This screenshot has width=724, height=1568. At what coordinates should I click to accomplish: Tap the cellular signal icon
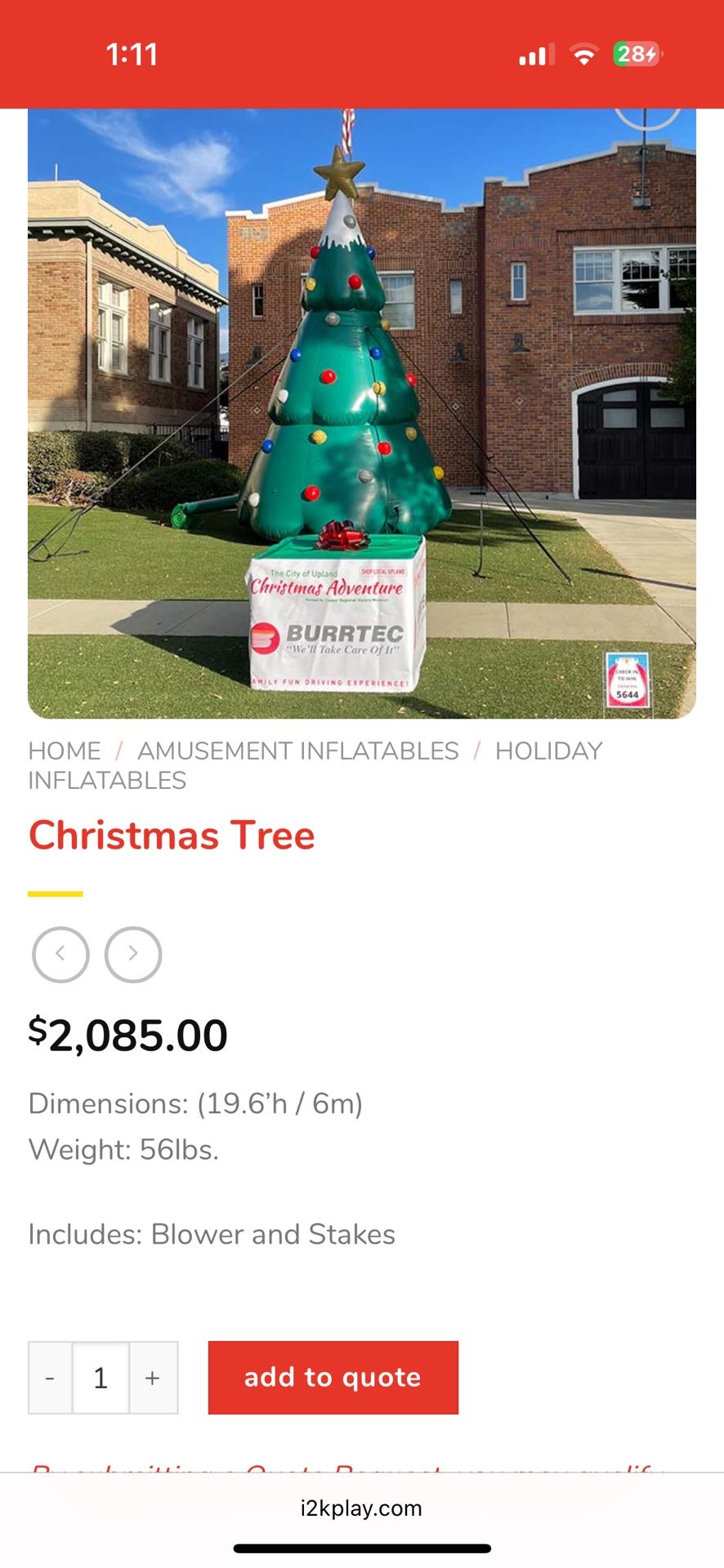point(534,56)
